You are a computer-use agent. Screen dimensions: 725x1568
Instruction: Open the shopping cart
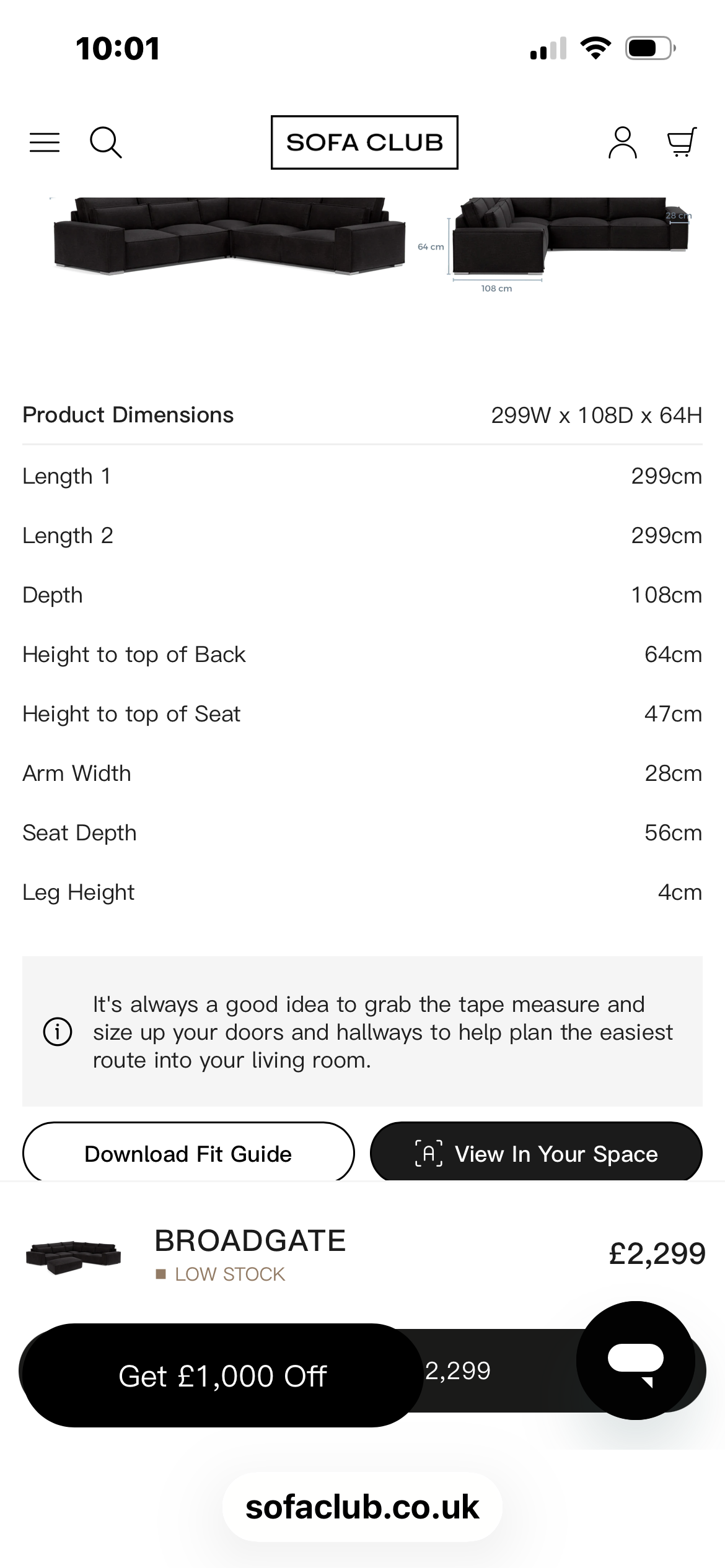pos(681,142)
